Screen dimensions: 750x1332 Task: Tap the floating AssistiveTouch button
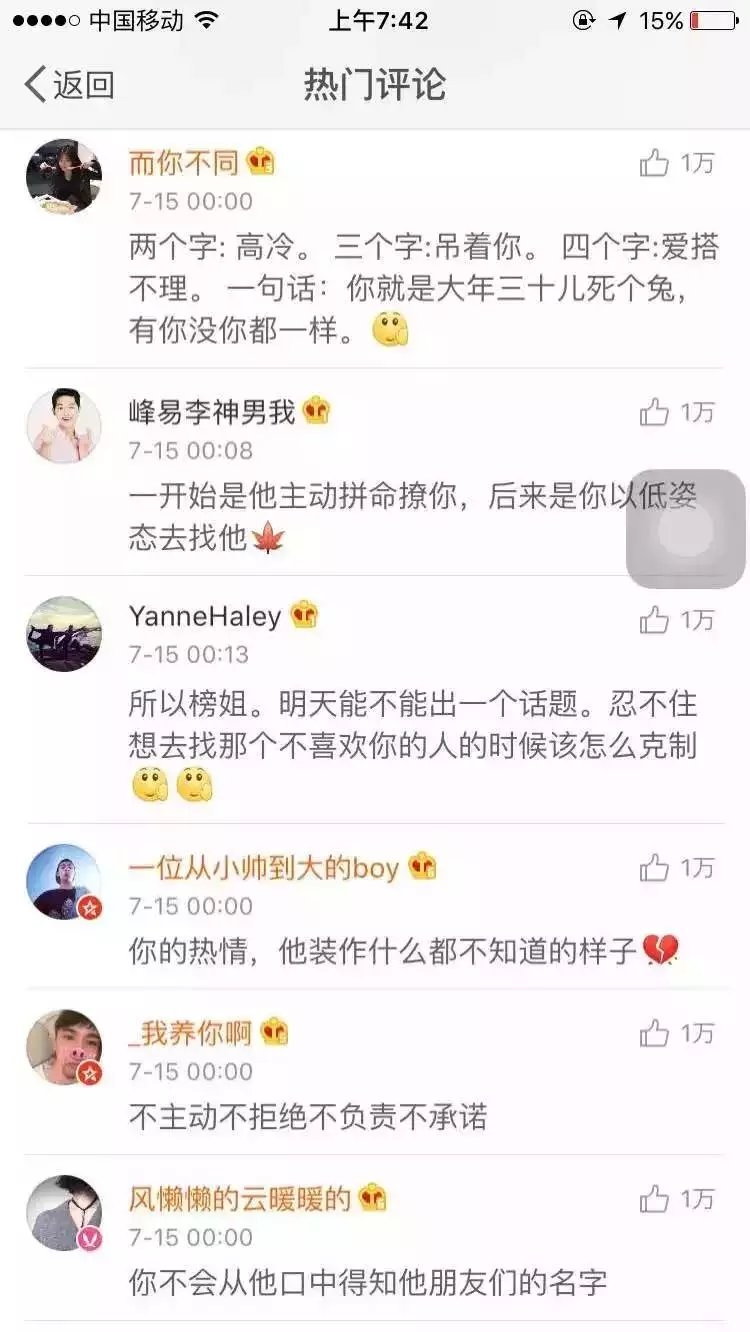pyautogui.click(x=686, y=528)
